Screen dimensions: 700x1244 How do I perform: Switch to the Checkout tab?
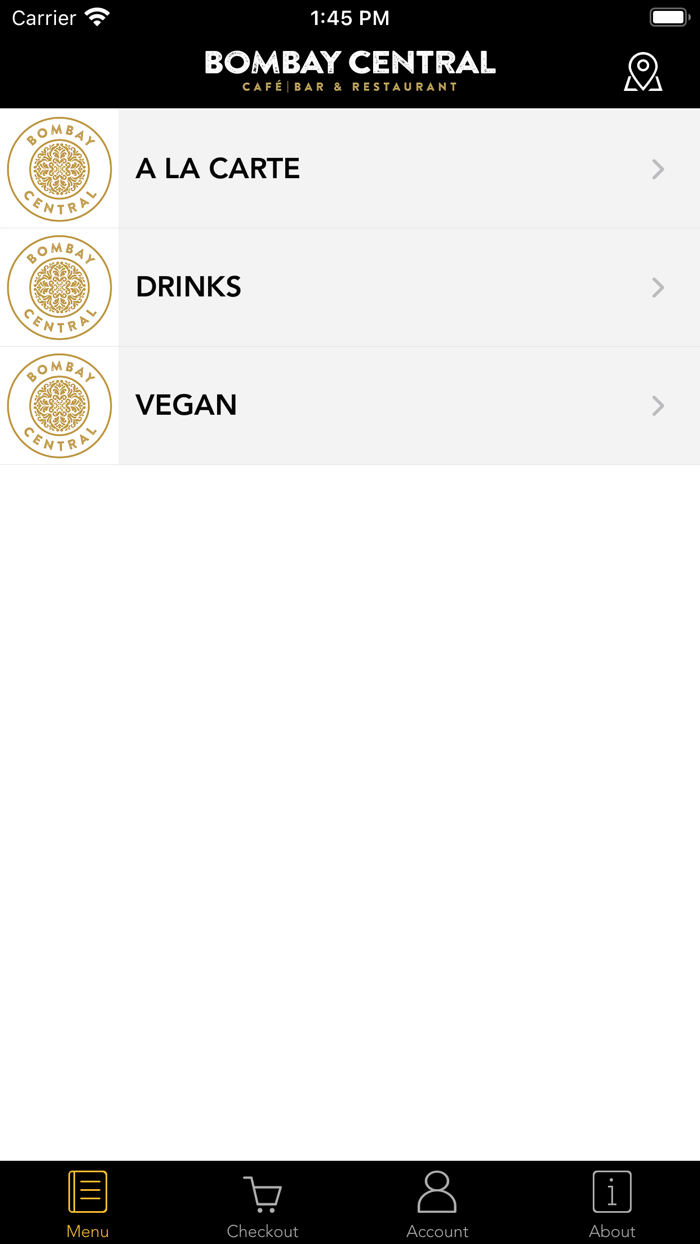[x=262, y=1203]
